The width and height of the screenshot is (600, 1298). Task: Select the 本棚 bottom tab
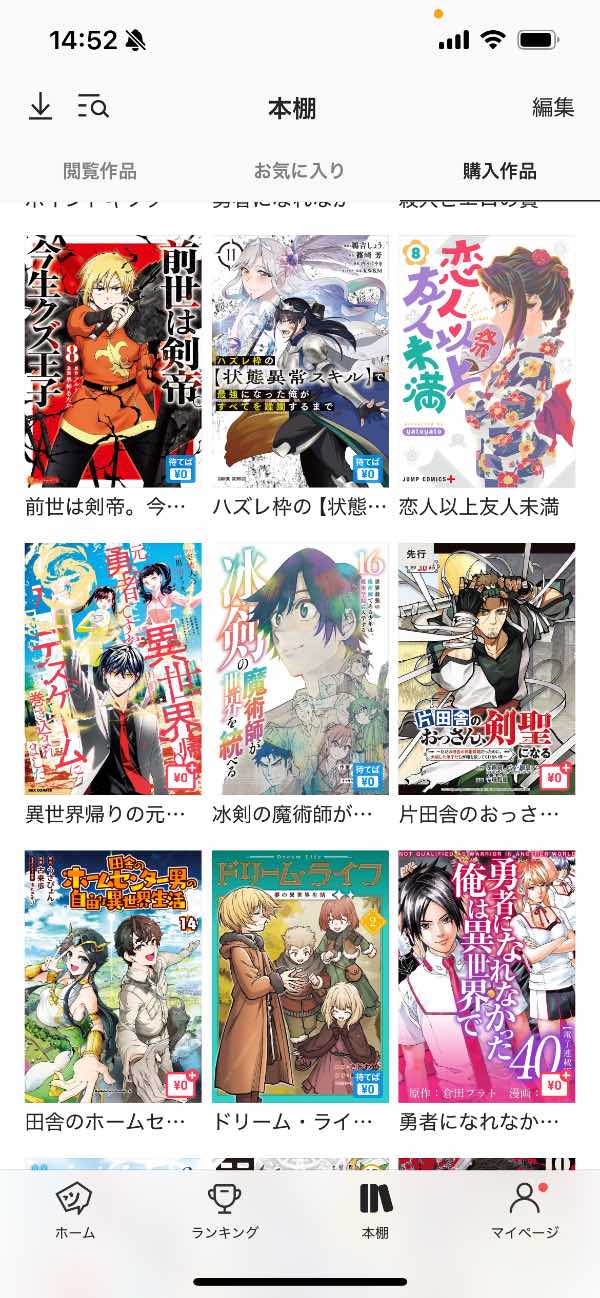click(375, 1211)
